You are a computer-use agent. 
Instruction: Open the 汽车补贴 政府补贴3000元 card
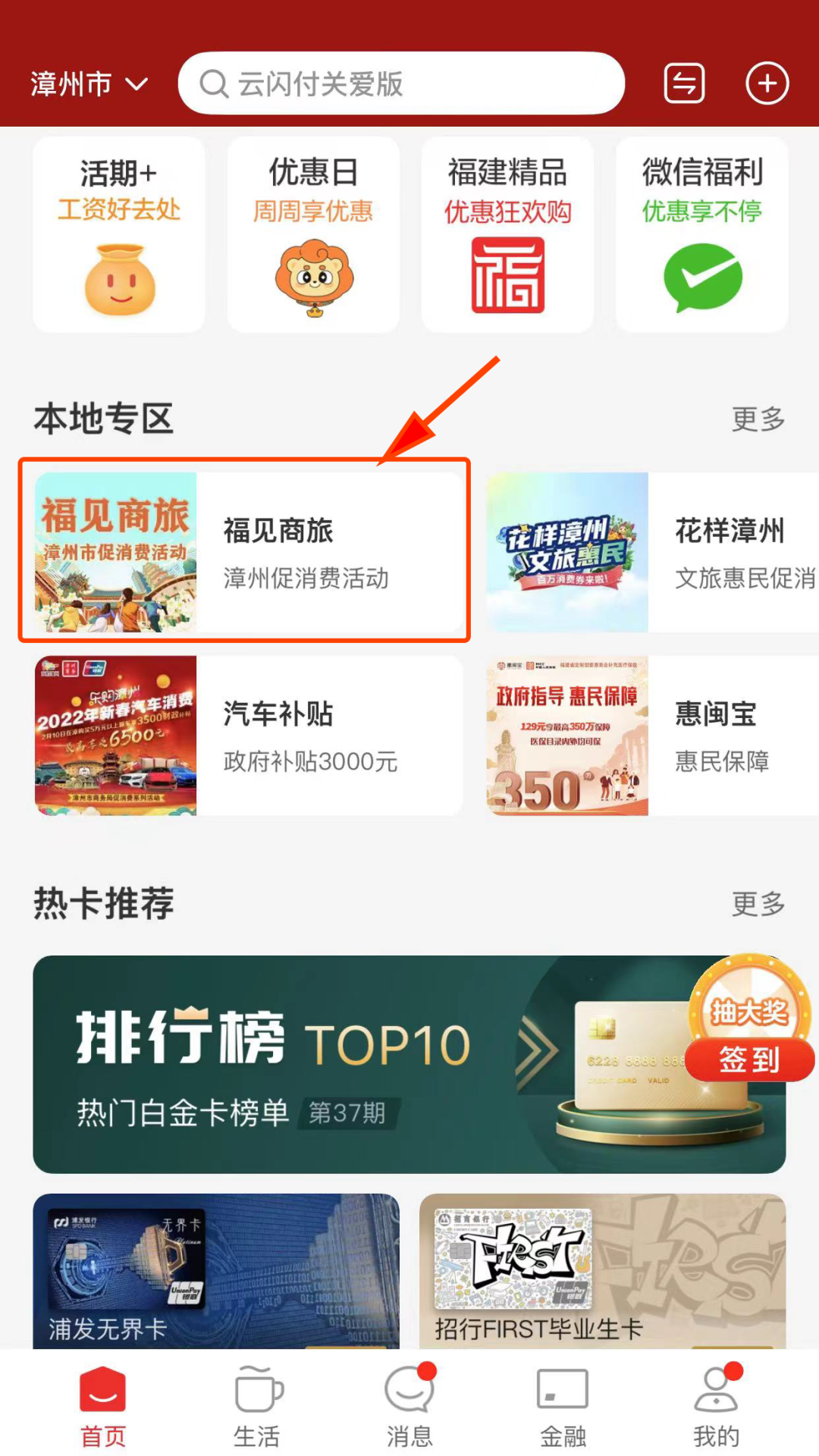pyautogui.click(x=248, y=736)
